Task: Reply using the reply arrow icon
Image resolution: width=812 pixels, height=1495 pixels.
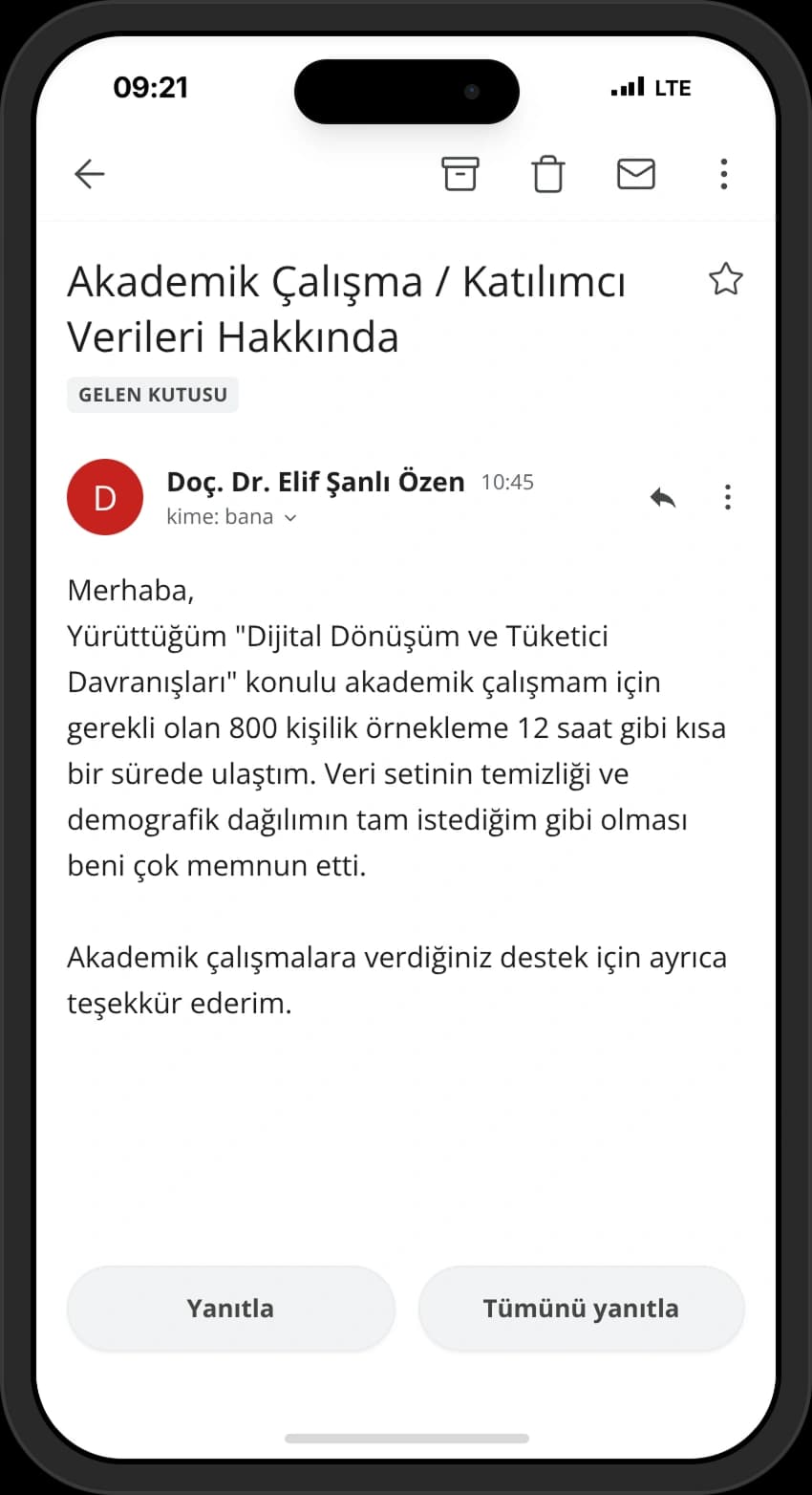Action: (663, 497)
